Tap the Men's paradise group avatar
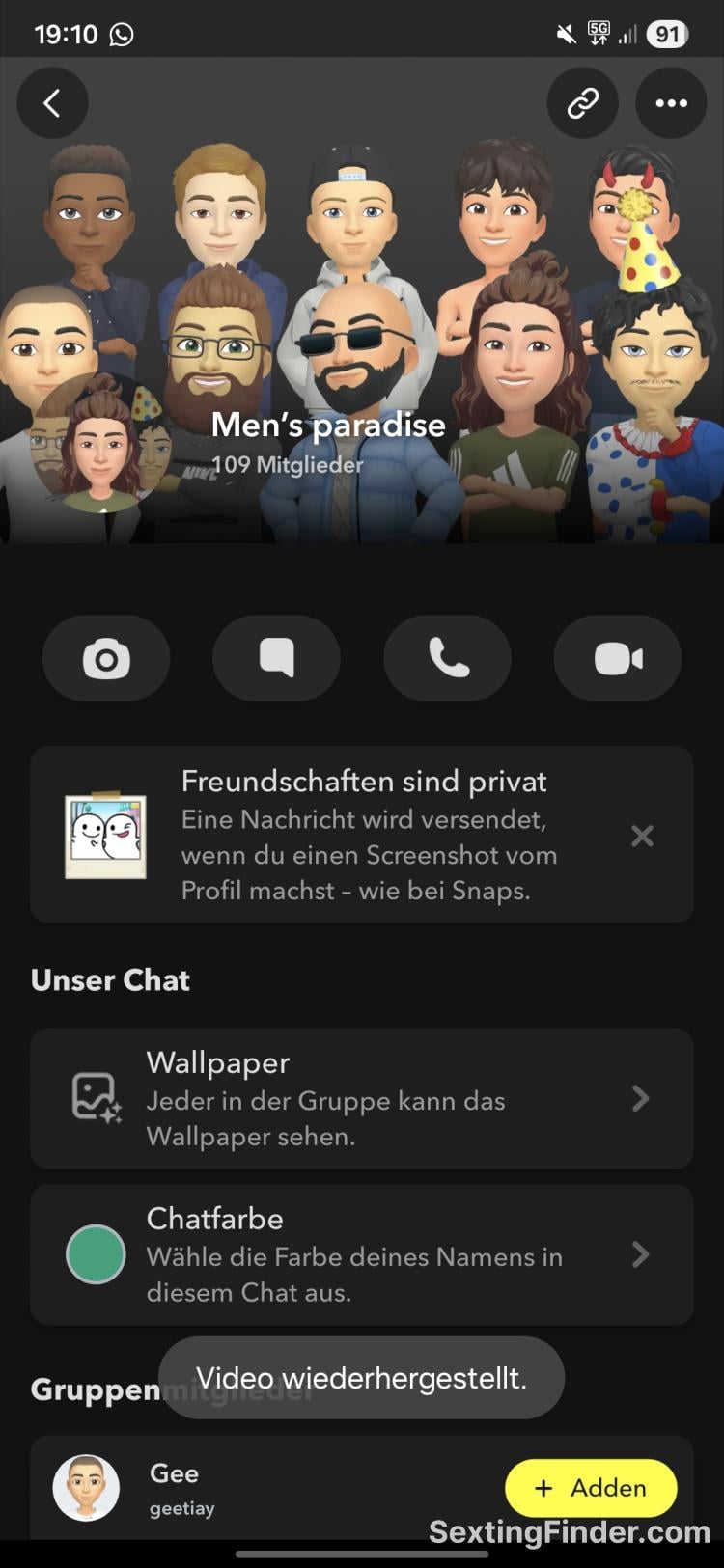This screenshot has height=1568, width=724. [98, 444]
